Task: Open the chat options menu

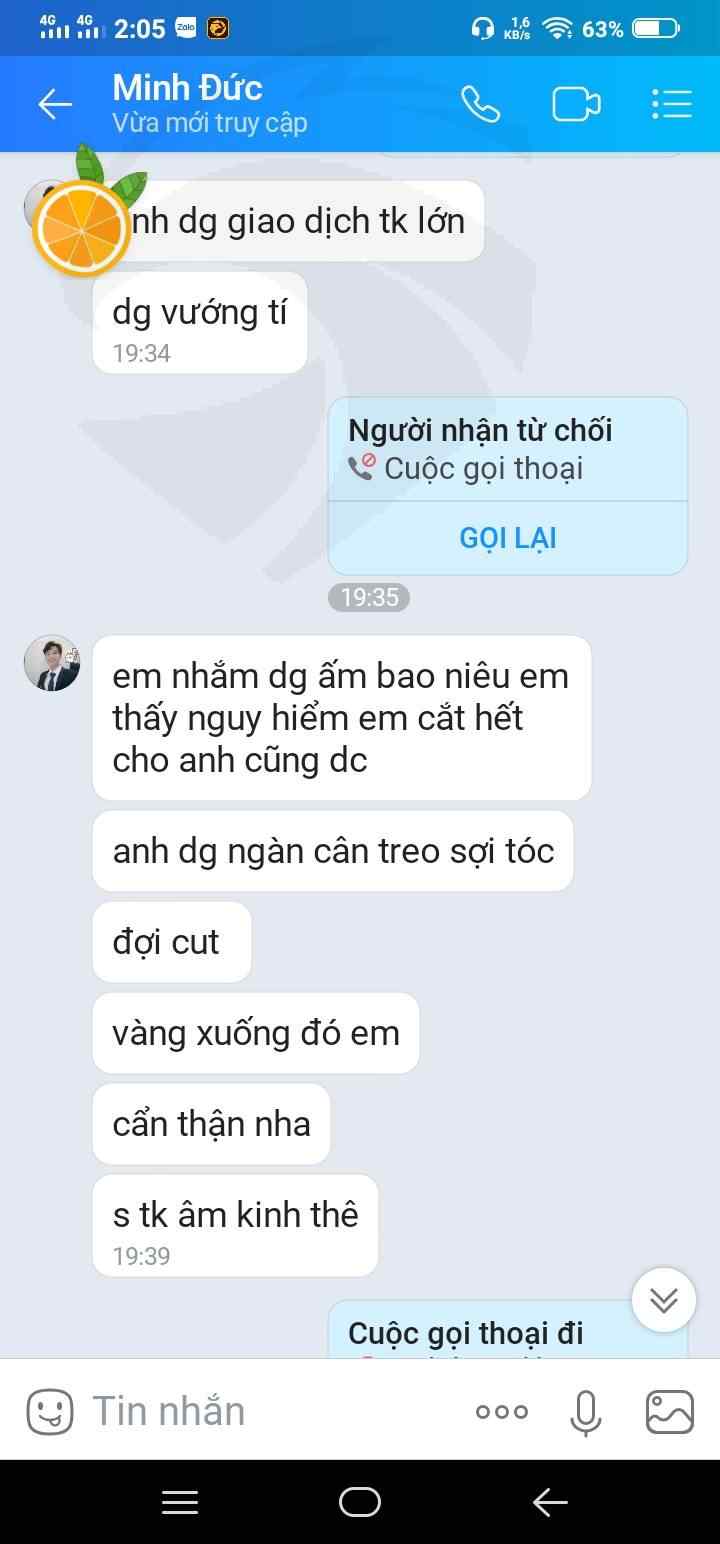Action: (671, 104)
